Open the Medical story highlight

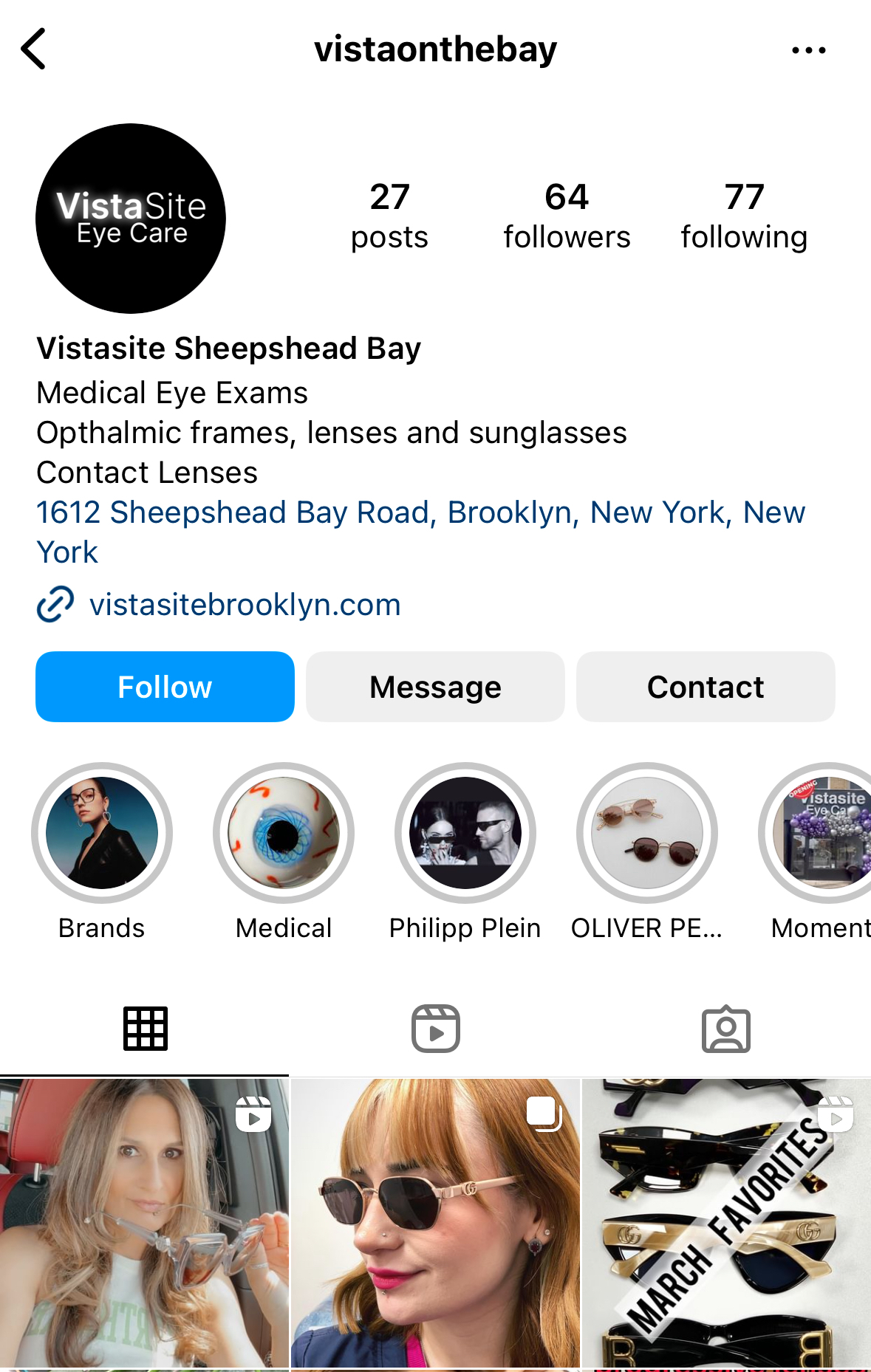tap(284, 833)
